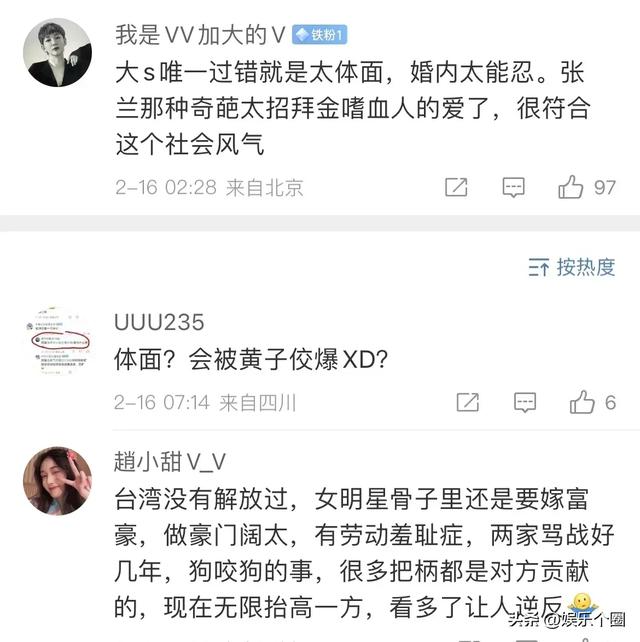Tap the 铁粉 badge next to 我是VV加大的V
This screenshot has height=642, width=640.
pos(320,35)
